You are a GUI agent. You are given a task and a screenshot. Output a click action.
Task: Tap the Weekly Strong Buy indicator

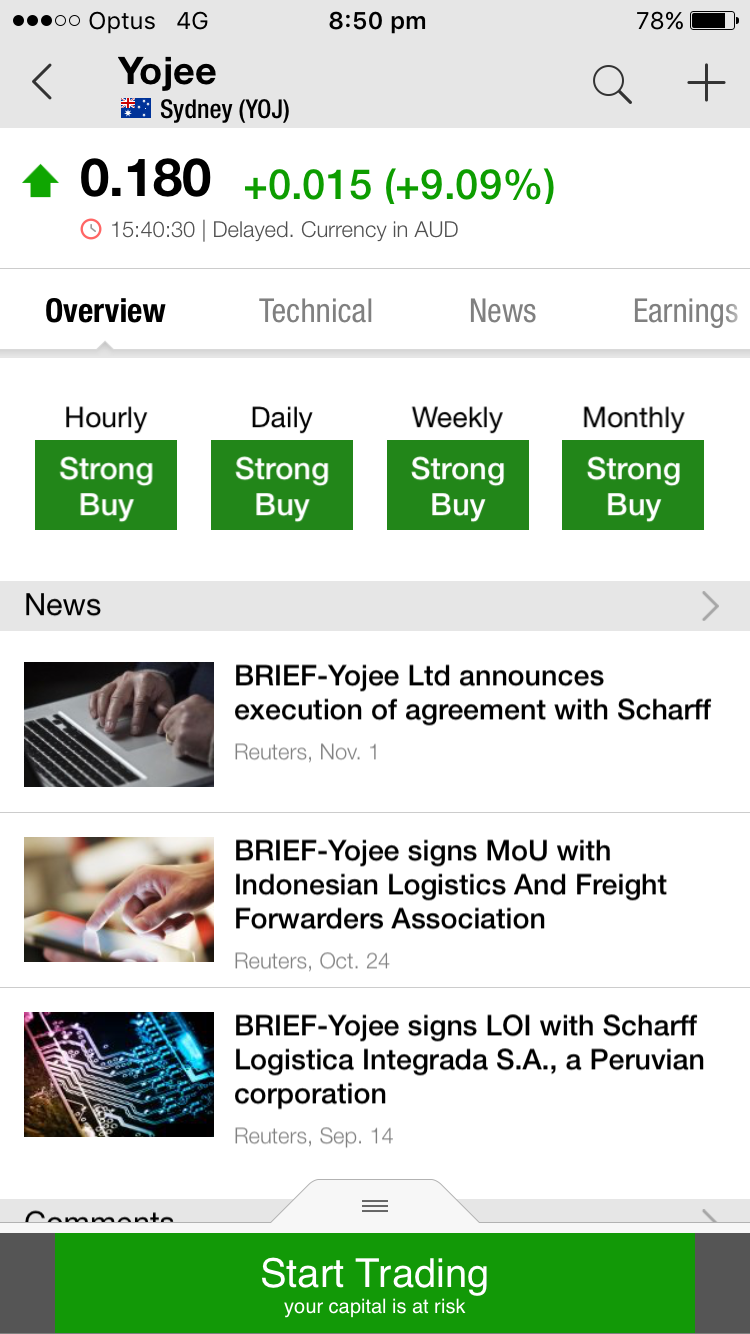[x=458, y=485]
